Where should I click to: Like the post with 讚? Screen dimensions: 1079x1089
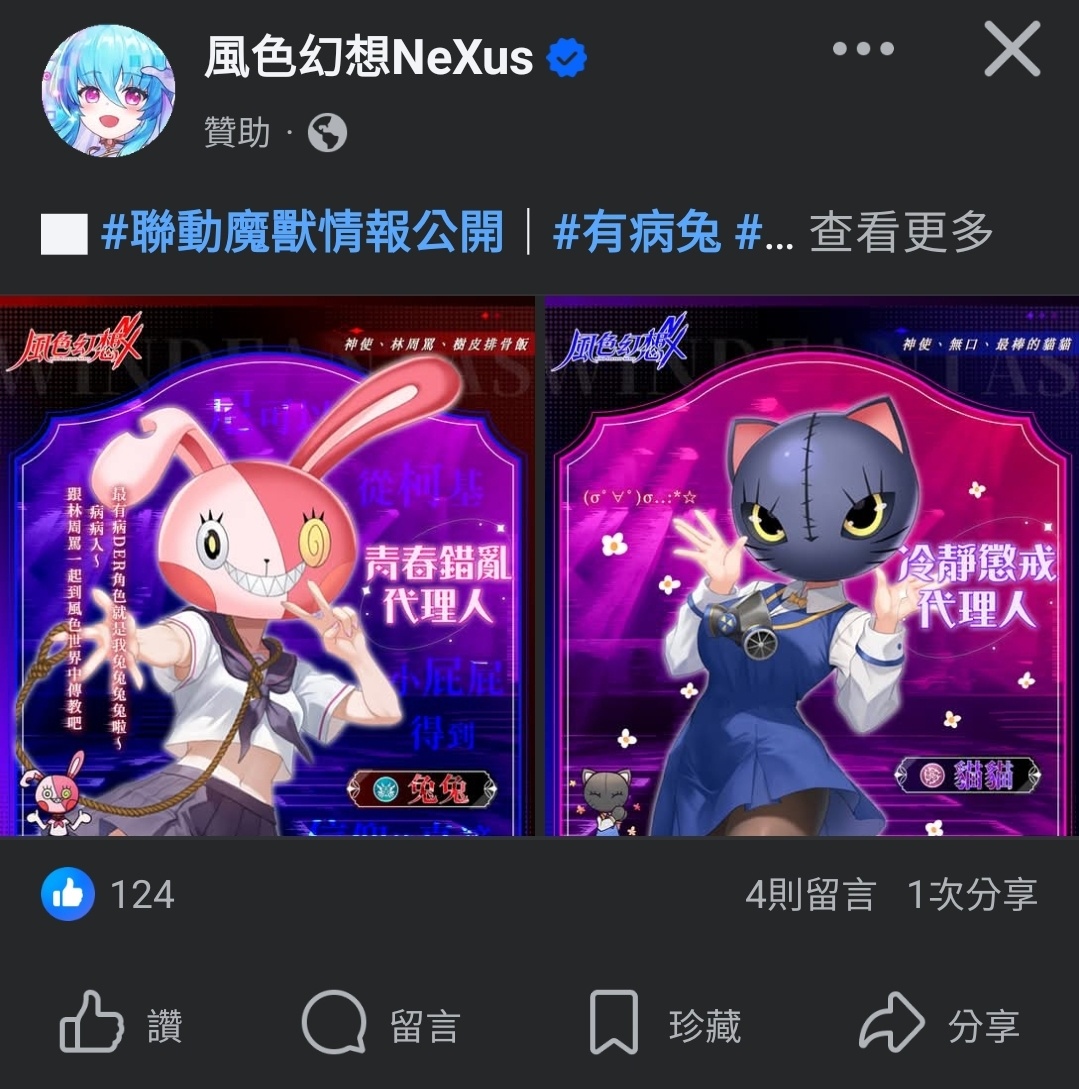122,1024
